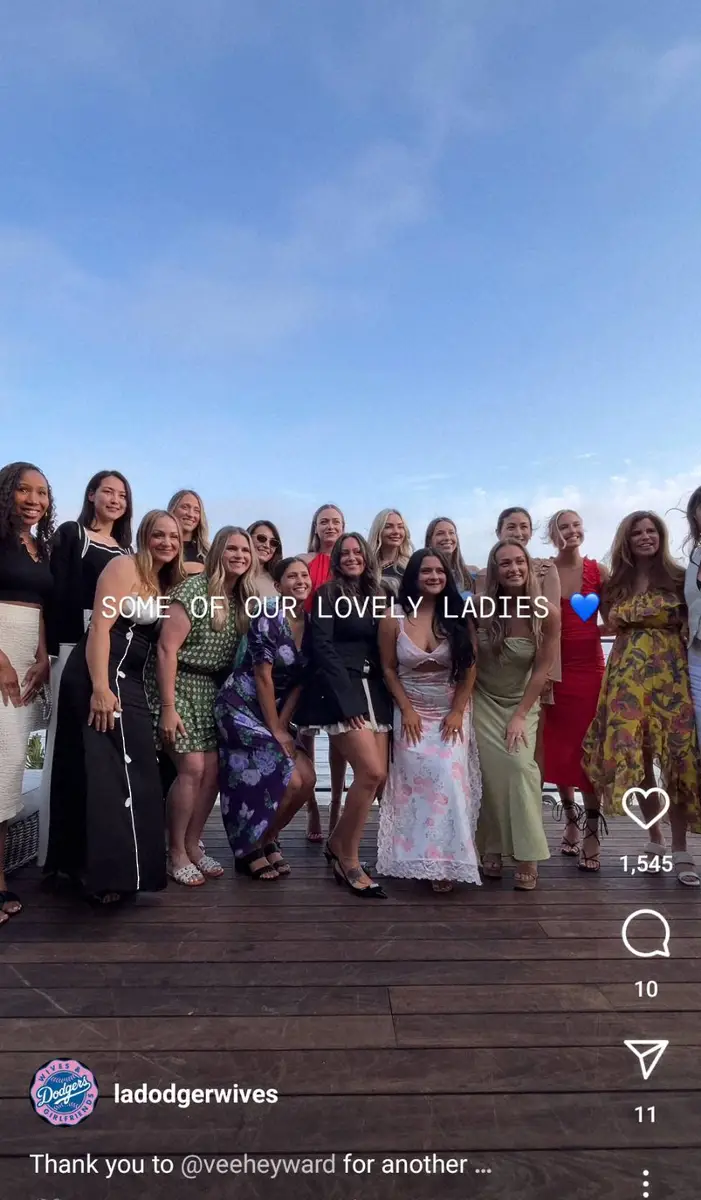
Task: Expand the truncated caption text
Action: (x=482, y=1165)
